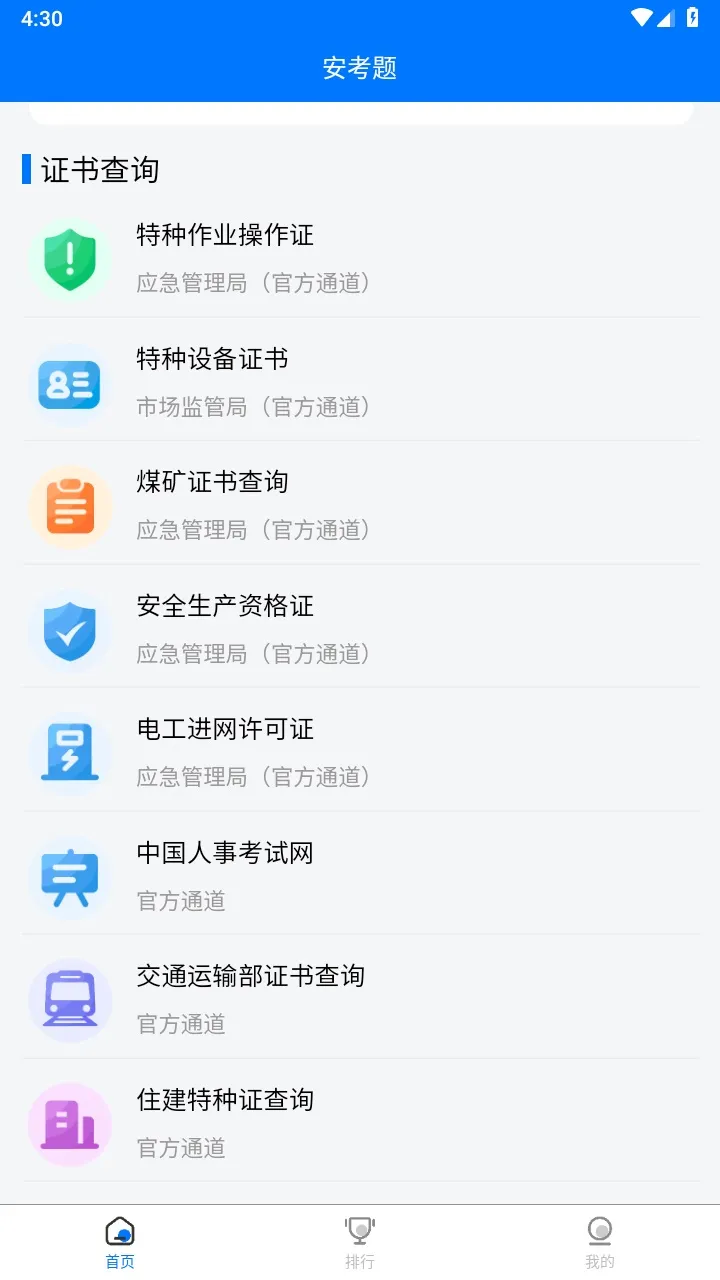This screenshot has width=720, height=1280.
Task: Tap the train icon for 交通运输部证书查询
Action: 69,1000
